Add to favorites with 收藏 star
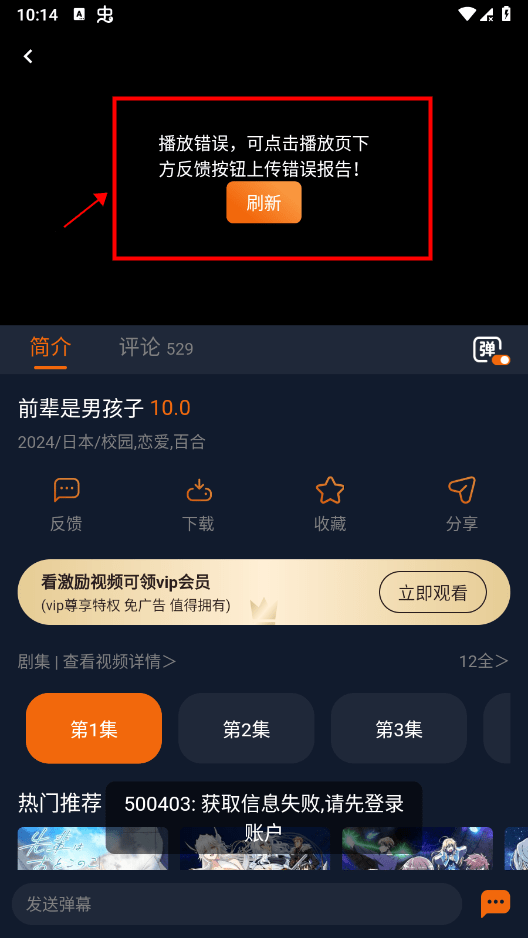 click(x=330, y=505)
